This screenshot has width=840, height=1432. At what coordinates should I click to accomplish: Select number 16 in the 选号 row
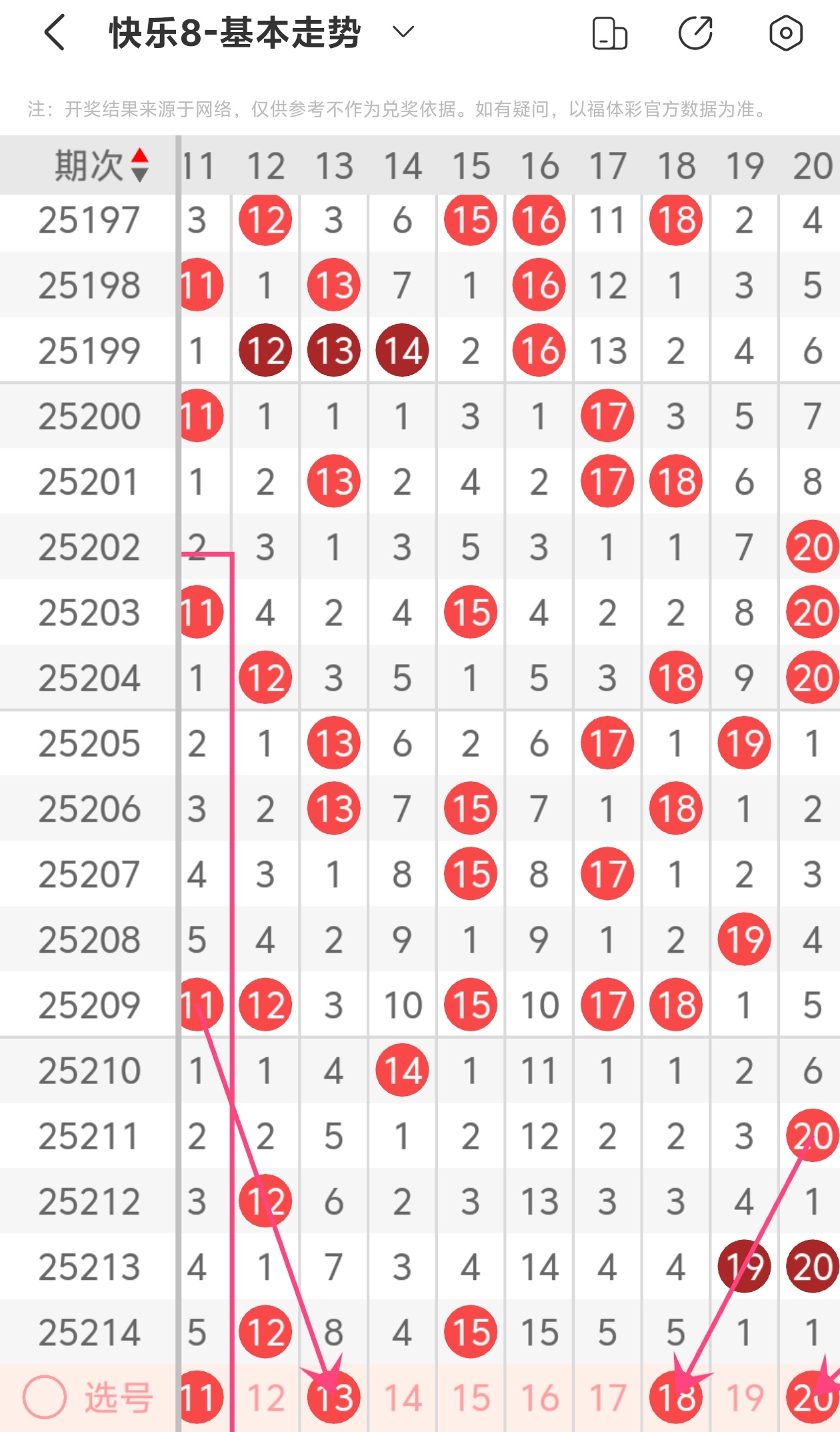[x=539, y=1397]
